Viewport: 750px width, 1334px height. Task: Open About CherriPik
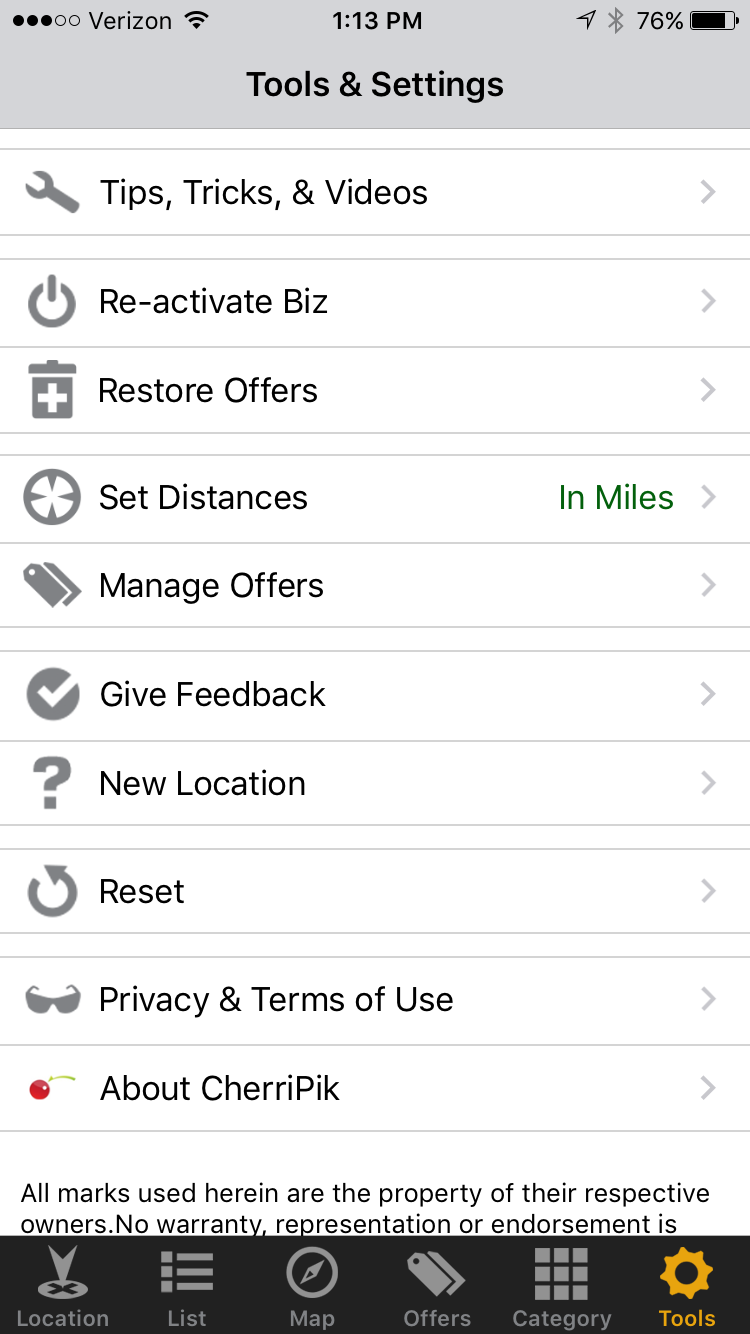[x=375, y=1088]
